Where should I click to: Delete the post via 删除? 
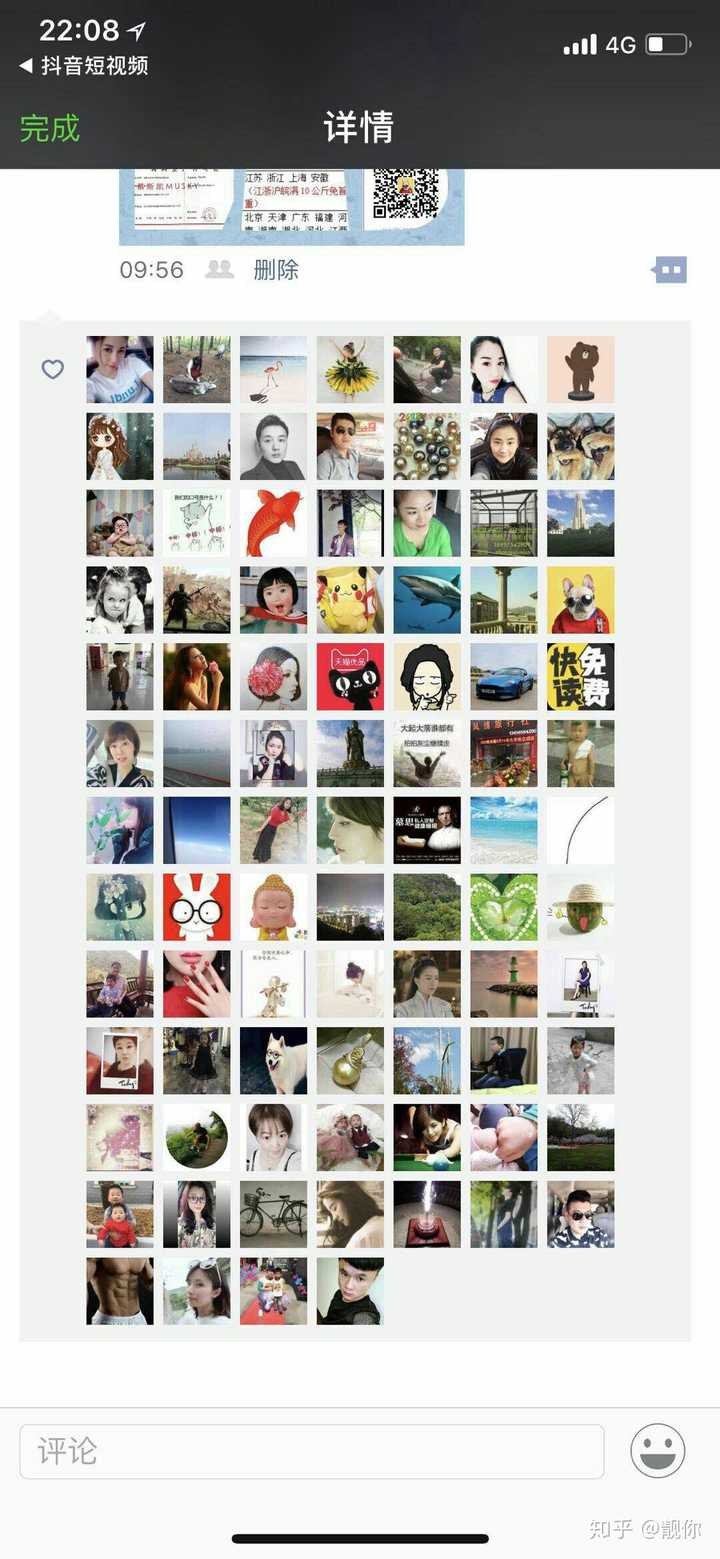(x=276, y=269)
